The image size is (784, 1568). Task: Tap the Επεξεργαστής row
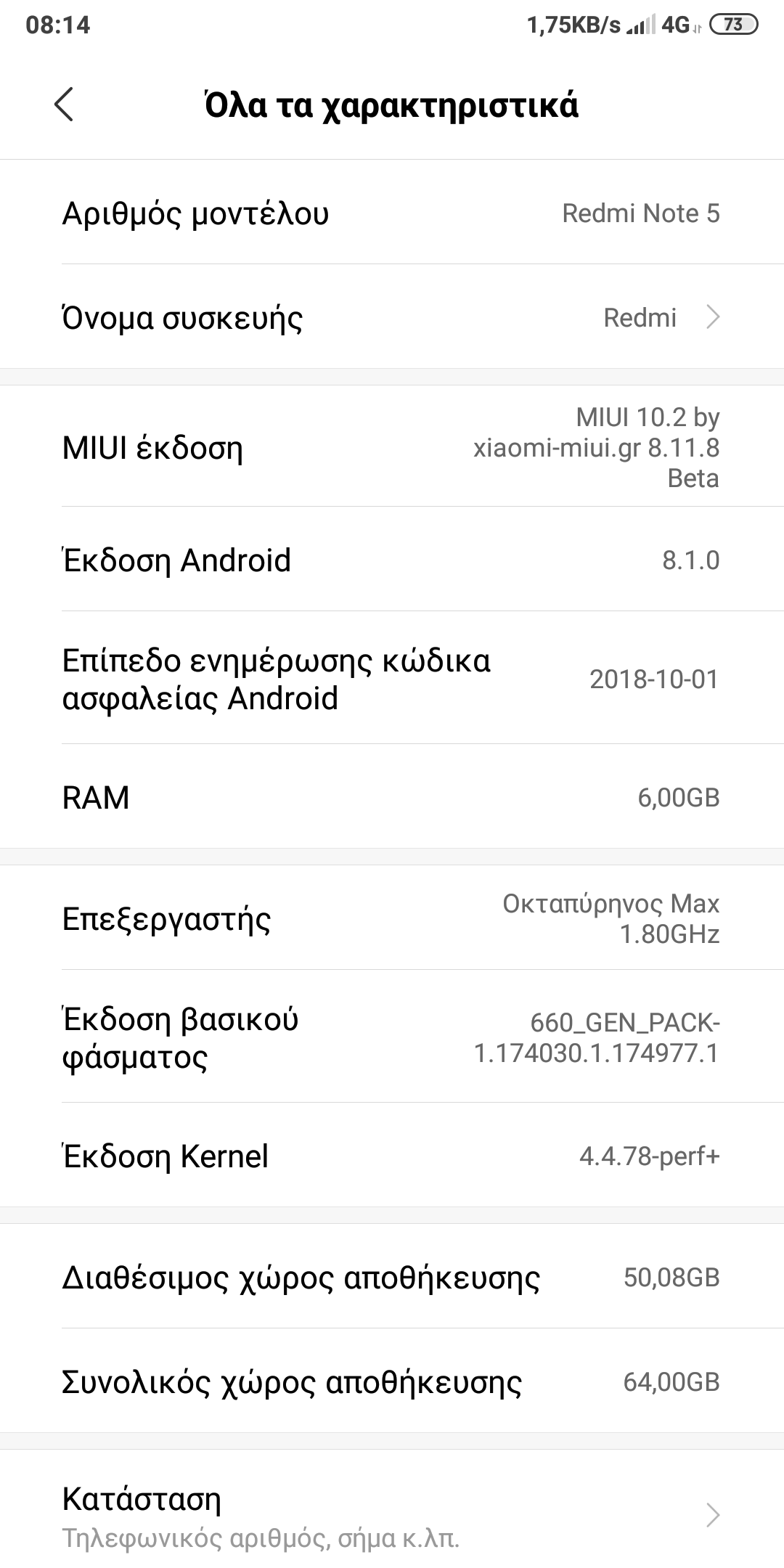click(x=392, y=918)
